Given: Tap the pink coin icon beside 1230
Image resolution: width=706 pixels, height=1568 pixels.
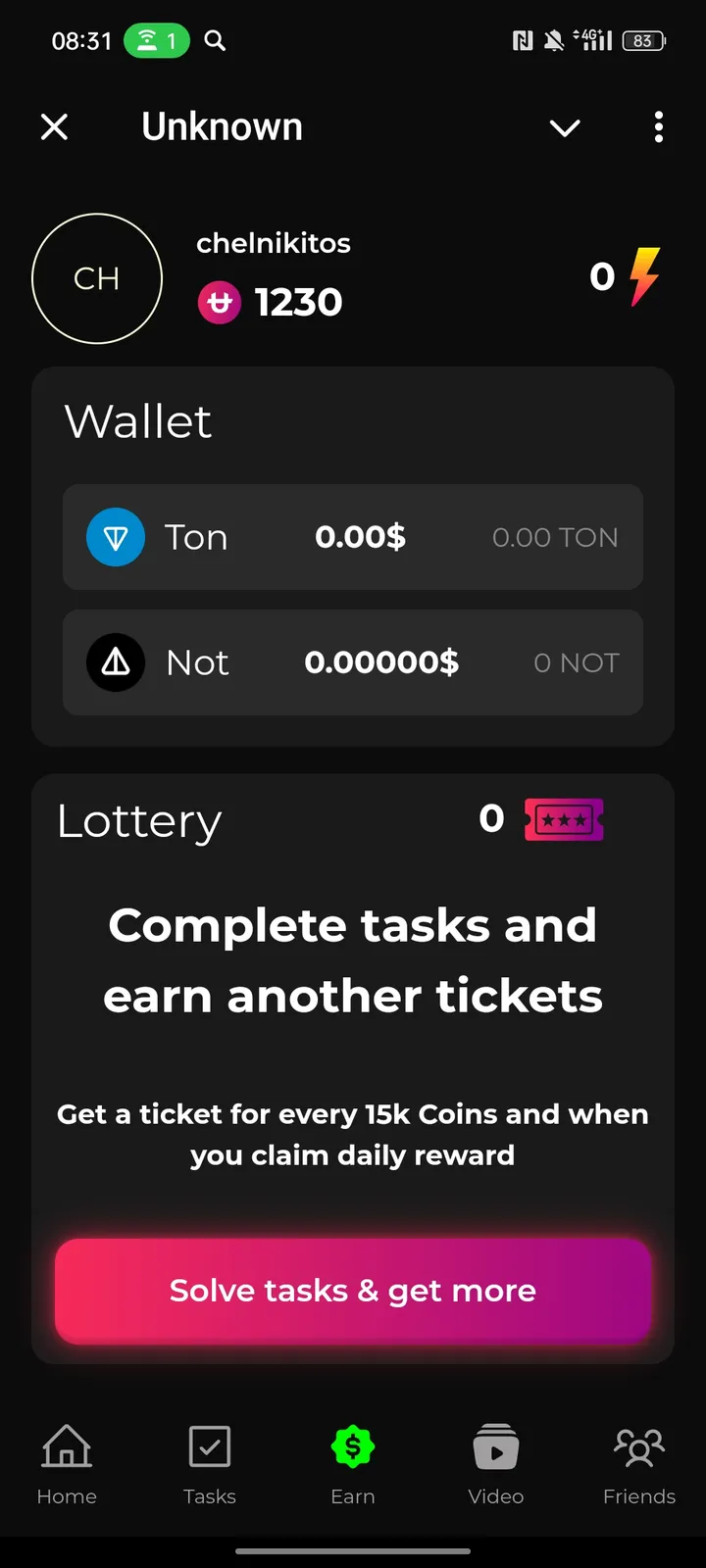Looking at the screenshot, I should (220, 303).
